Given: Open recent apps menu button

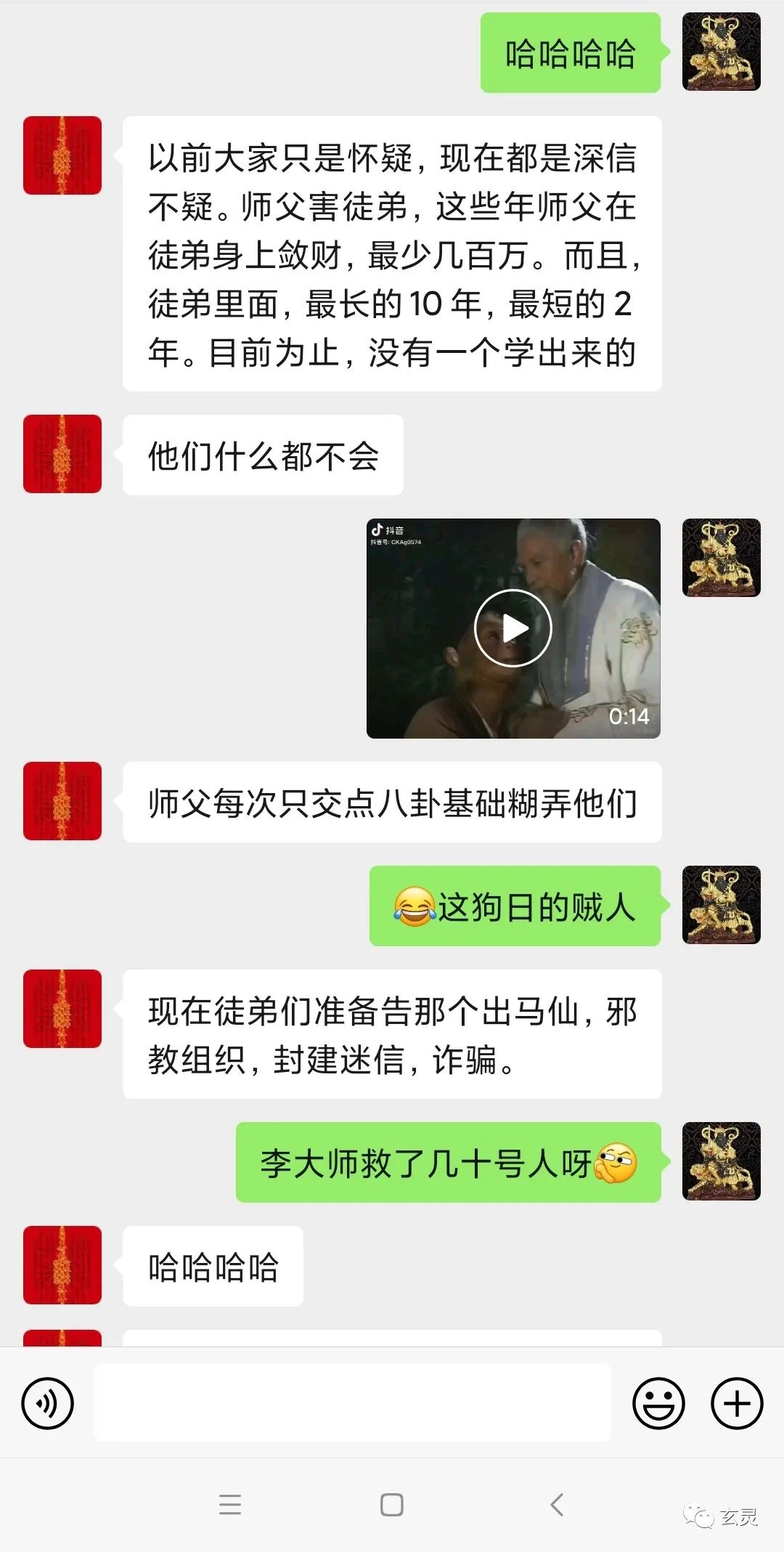Looking at the screenshot, I should tap(229, 1504).
